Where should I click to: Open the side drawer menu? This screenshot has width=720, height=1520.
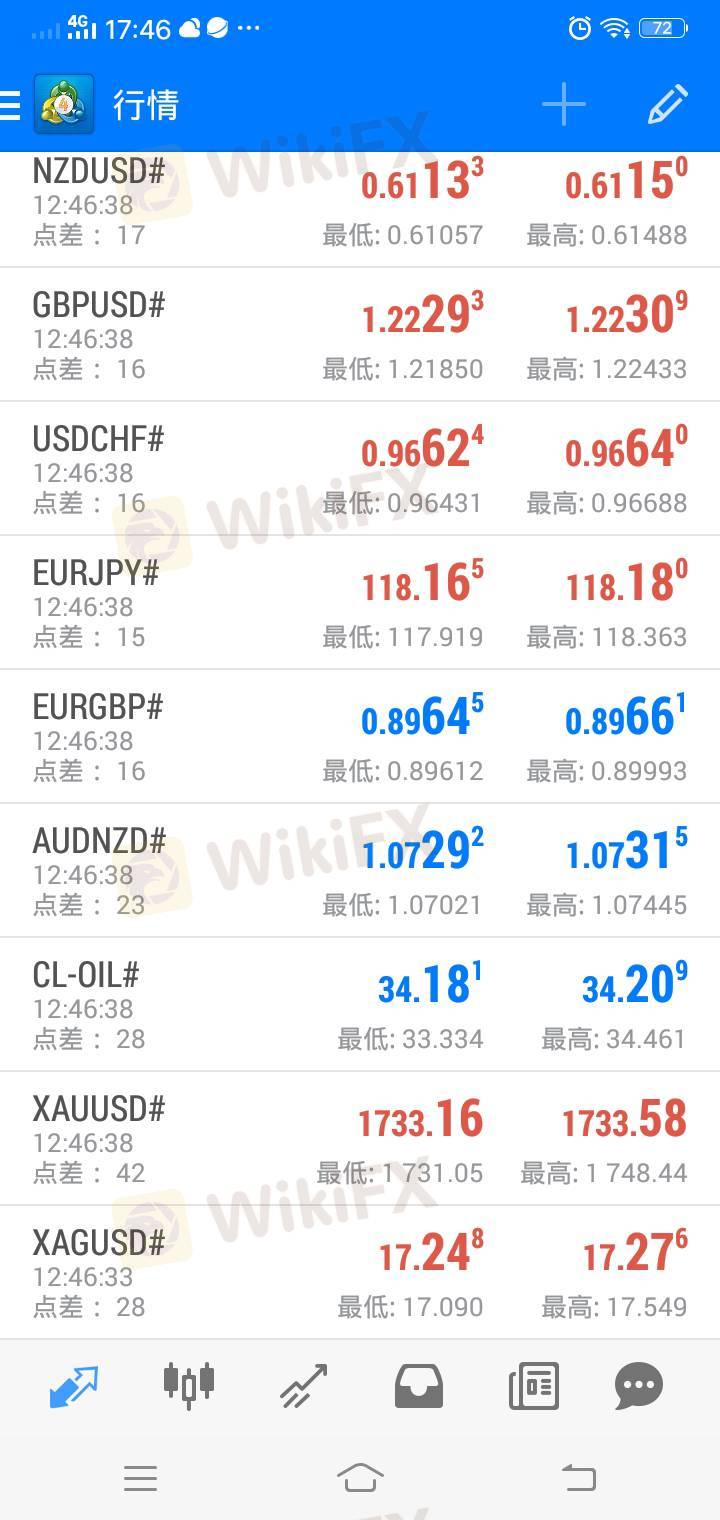coord(10,105)
